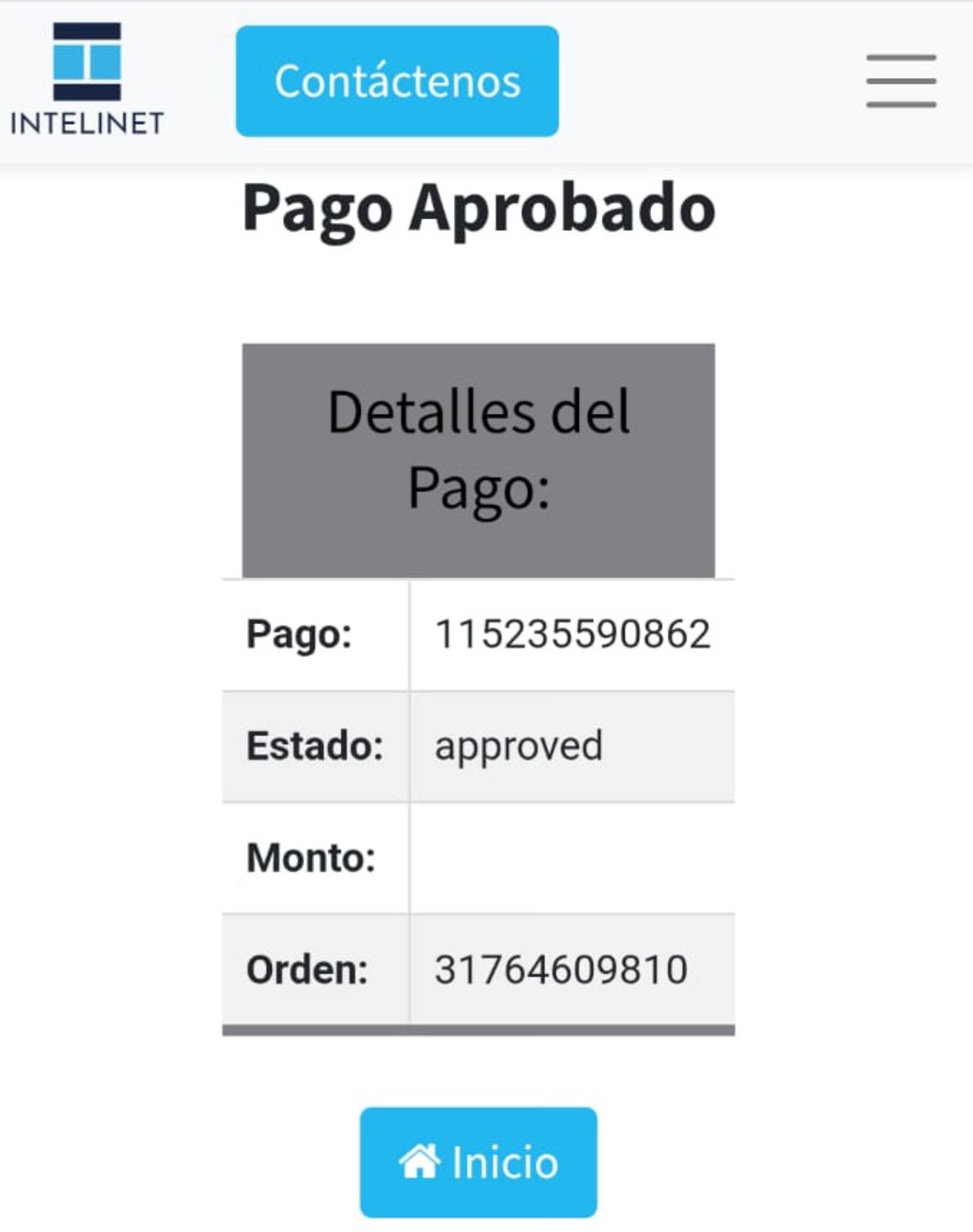Go back with the Inicio button

pos(478,1161)
